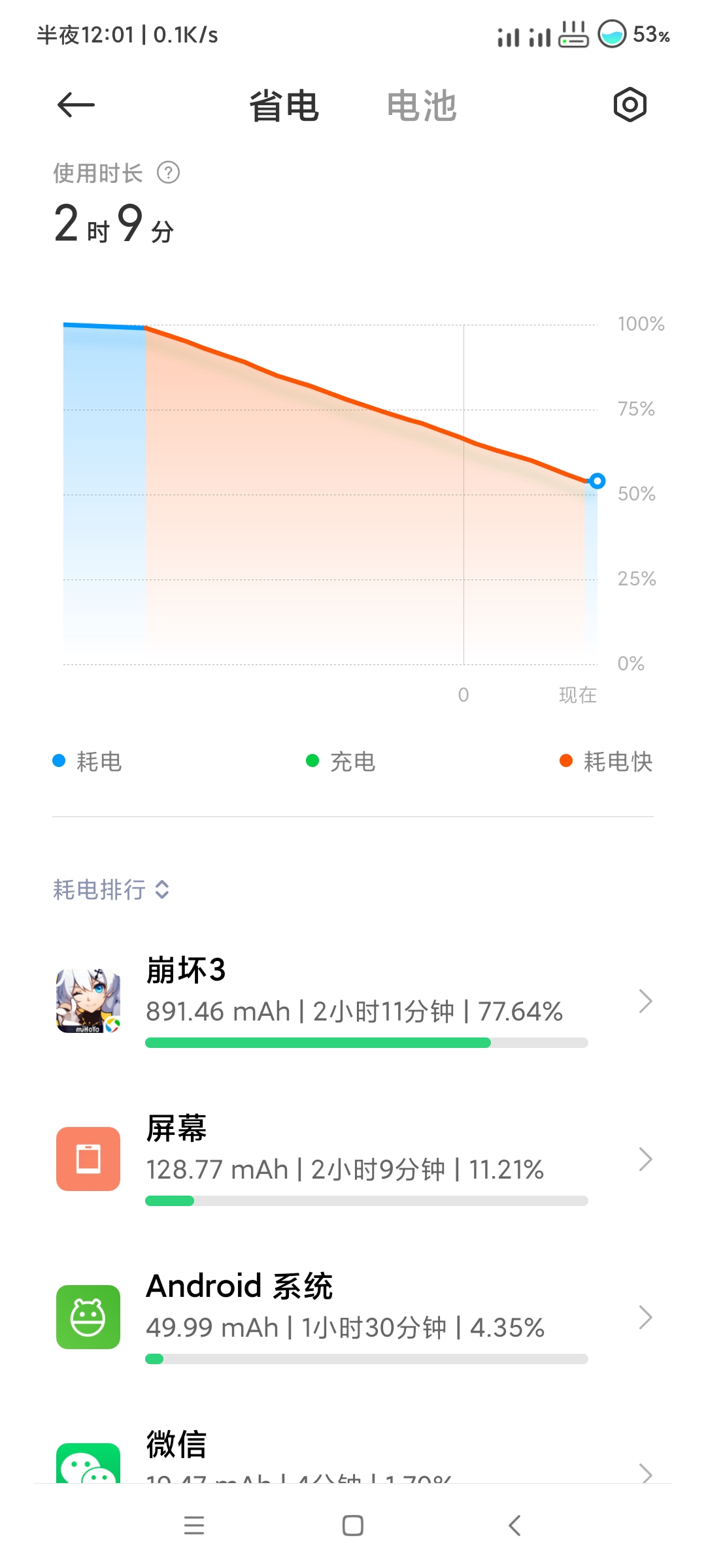Open 崩坏3 power usage details
The image size is (706, 1568).
point(353,1001)
